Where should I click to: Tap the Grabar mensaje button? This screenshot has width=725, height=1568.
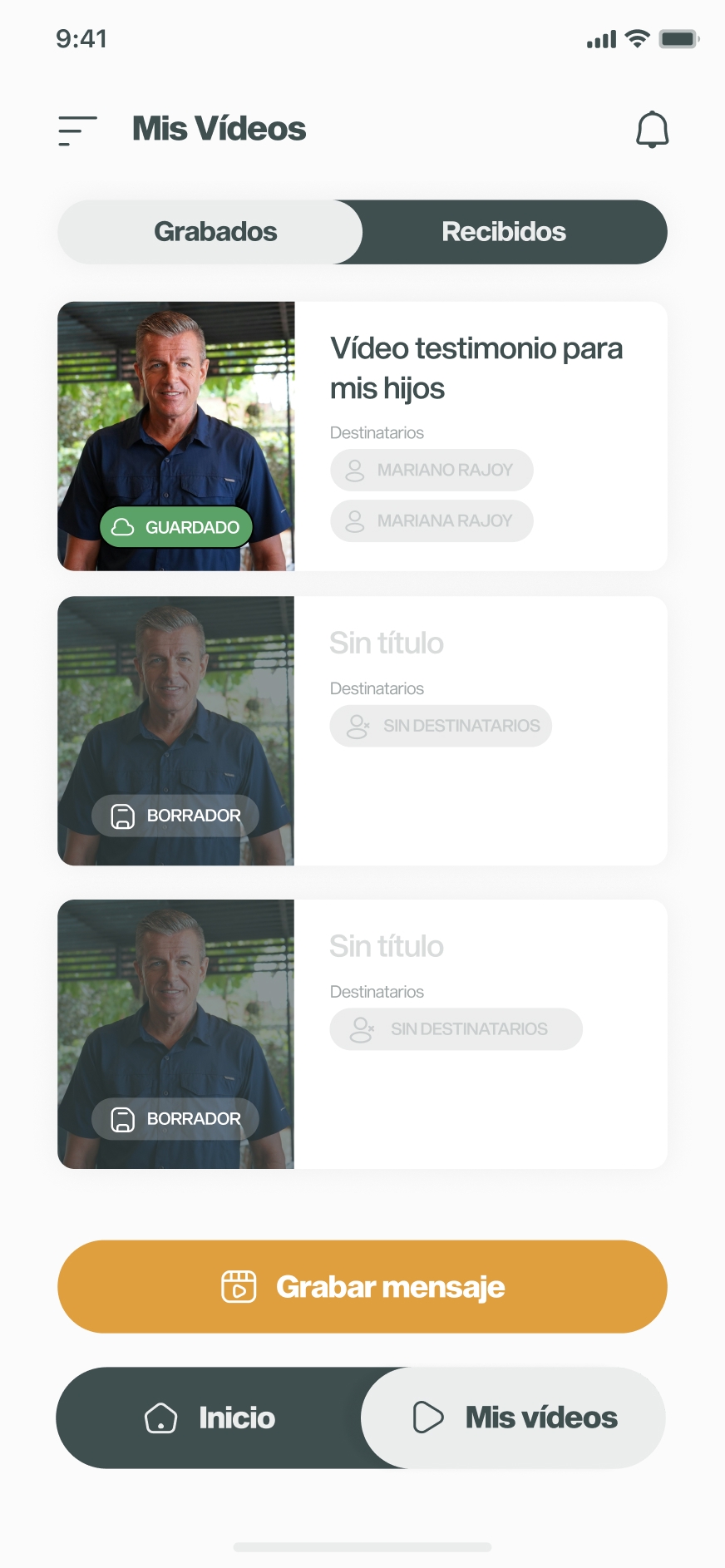pos(362,1287)
